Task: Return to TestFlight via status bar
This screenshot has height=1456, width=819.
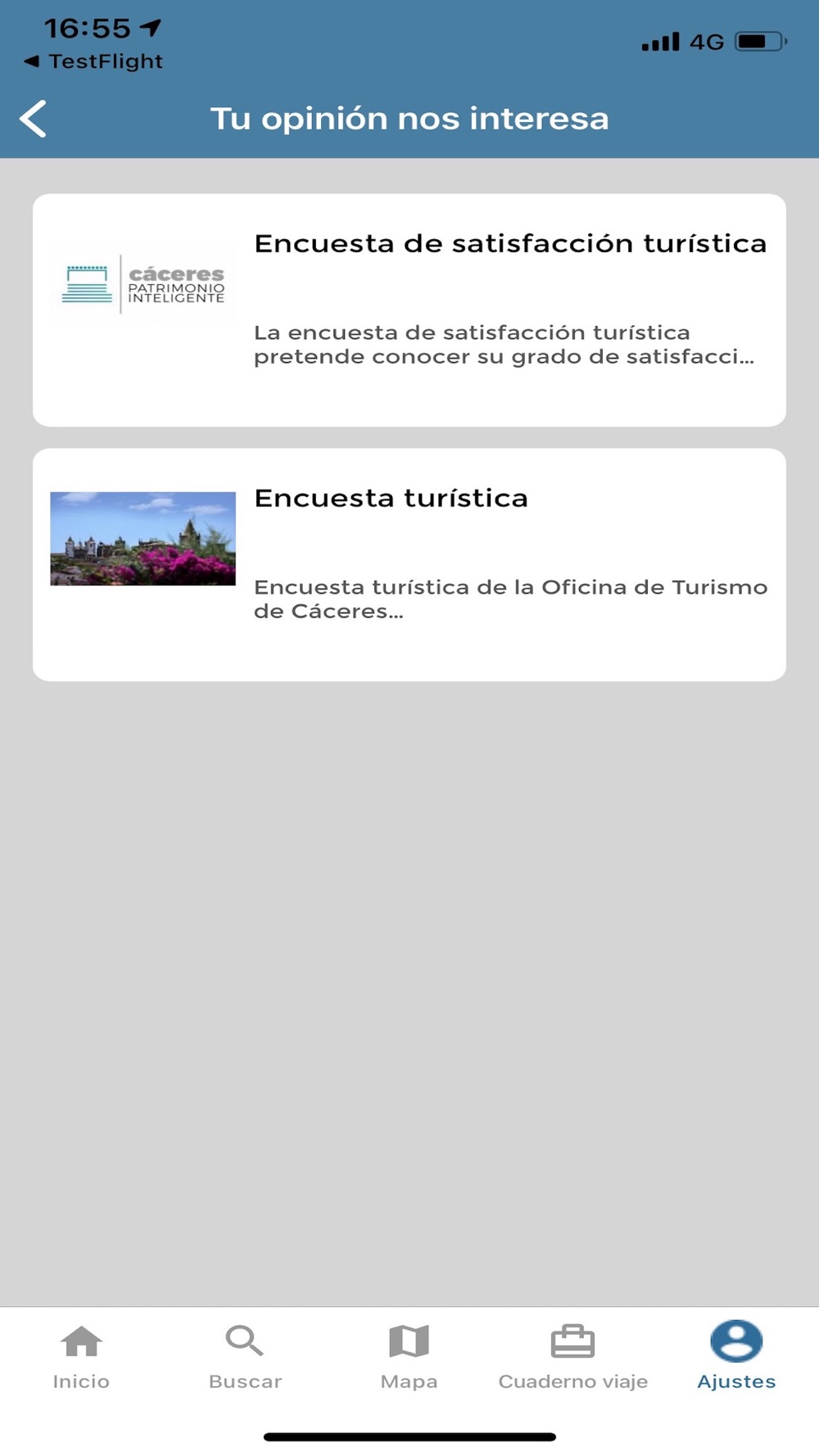Action: coord(93,61)
